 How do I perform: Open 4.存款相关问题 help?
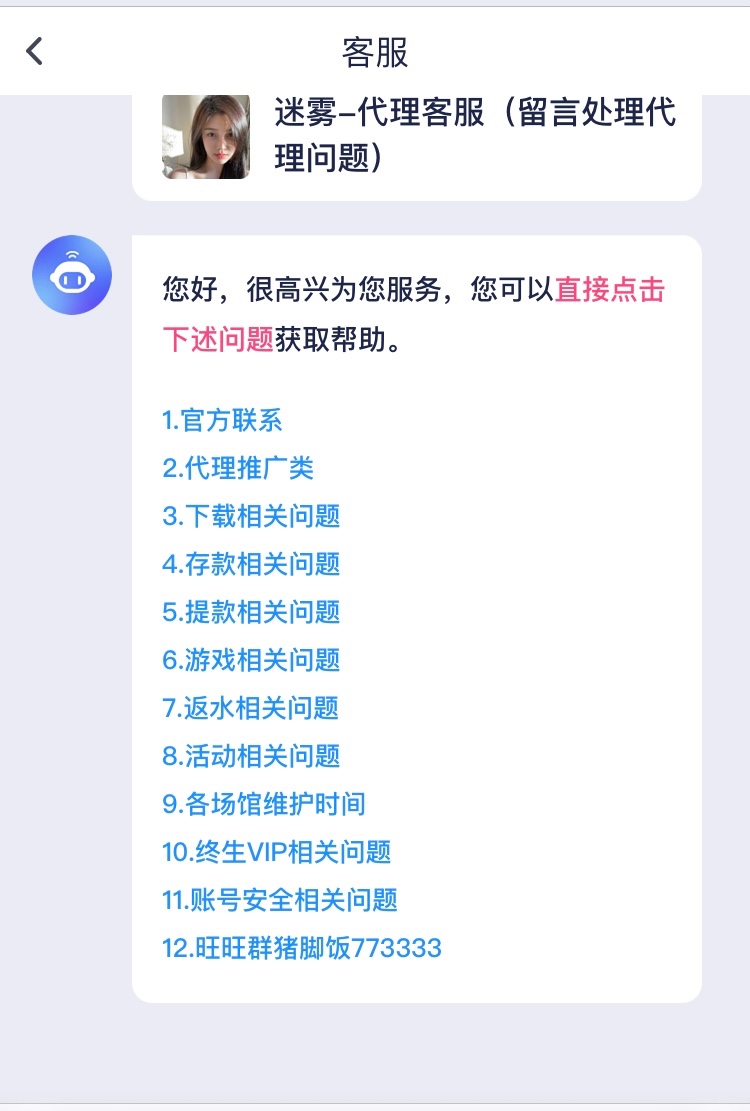(x=251, y=564)
